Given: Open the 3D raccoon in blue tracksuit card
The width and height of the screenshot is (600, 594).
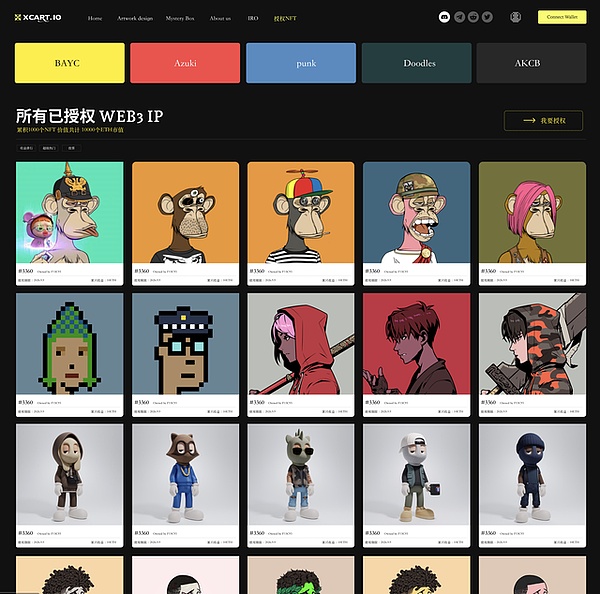Looking at the screenshot, I should tap(185, 475).
